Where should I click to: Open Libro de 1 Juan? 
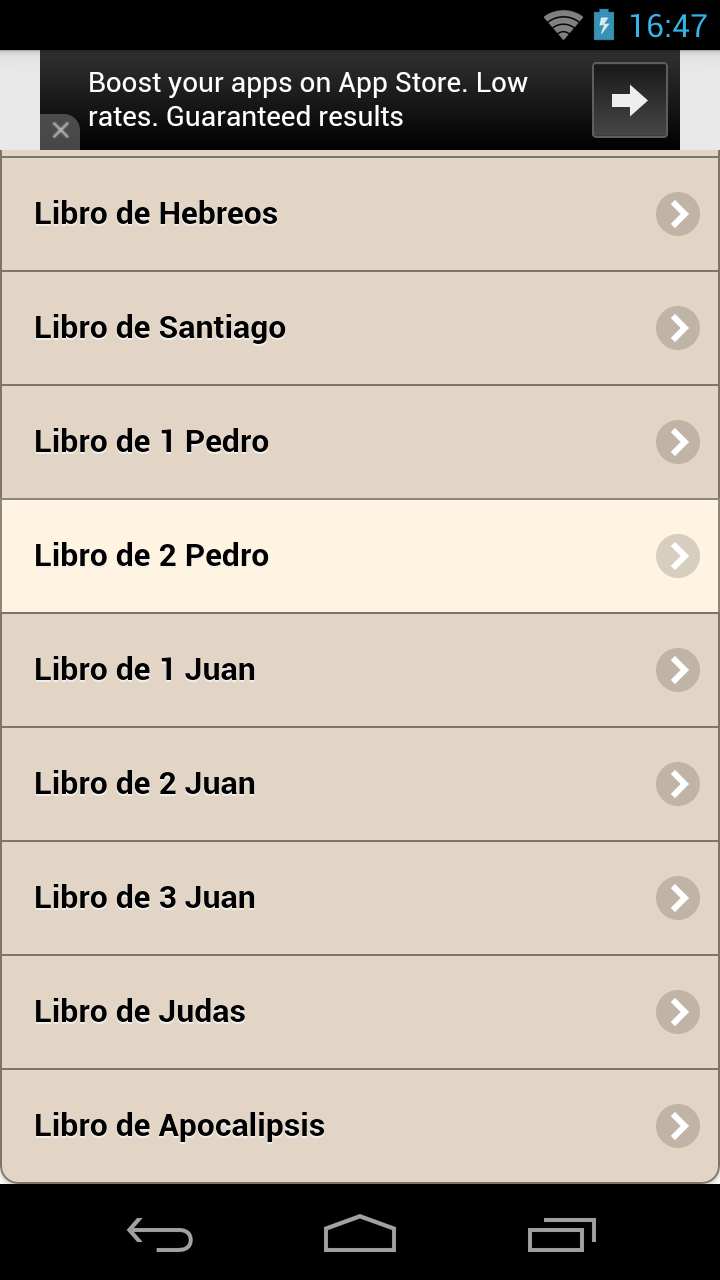[x=360, y=670]
